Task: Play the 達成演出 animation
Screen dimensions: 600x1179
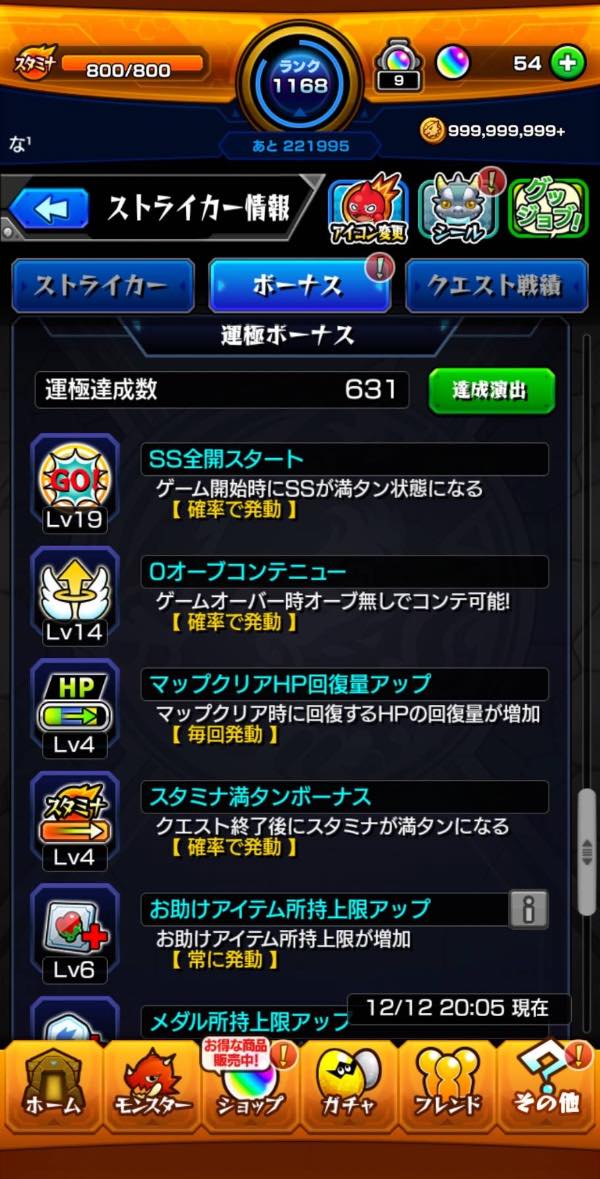Action: click(491, 390)
